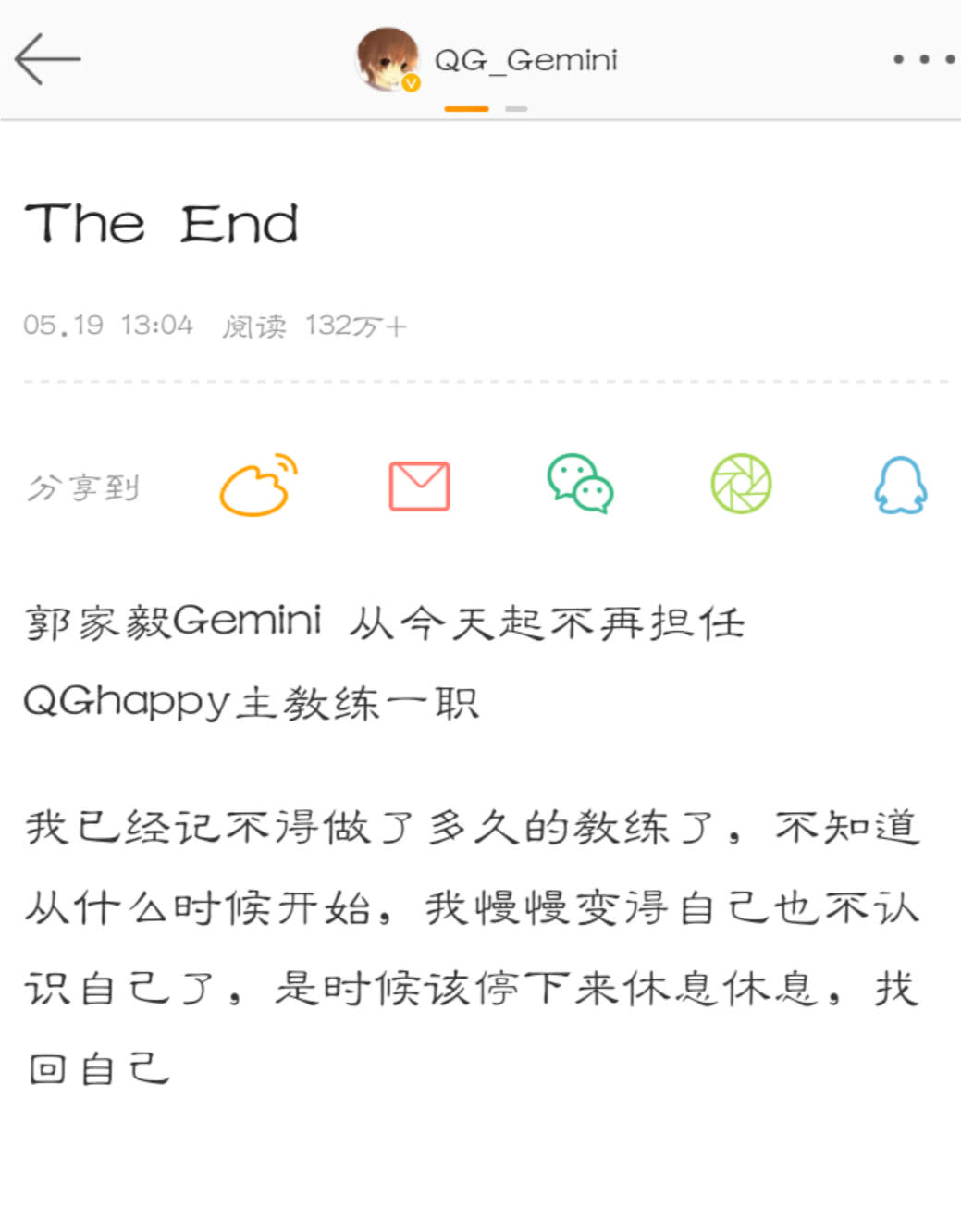Share the article to QQ
The image size is (961, 1232).
click(898, 486)
